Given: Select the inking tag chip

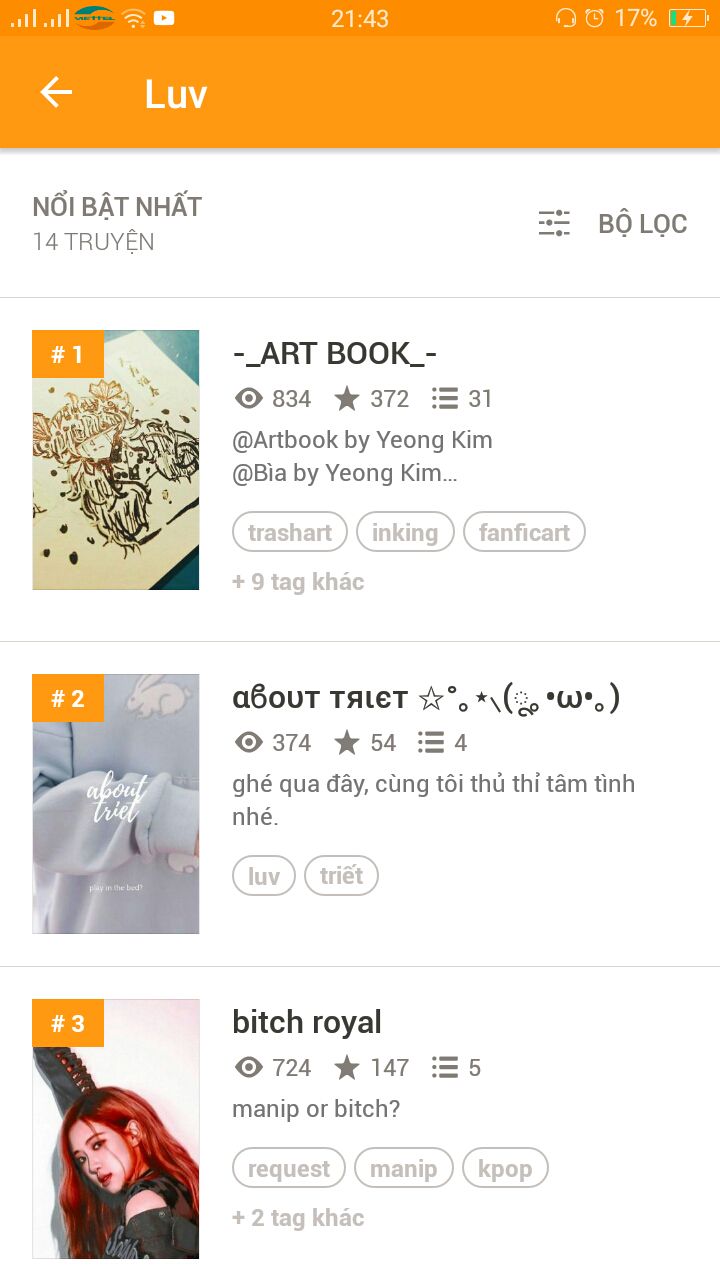Looking at the screenshot, I should click(x=405, y=532).
